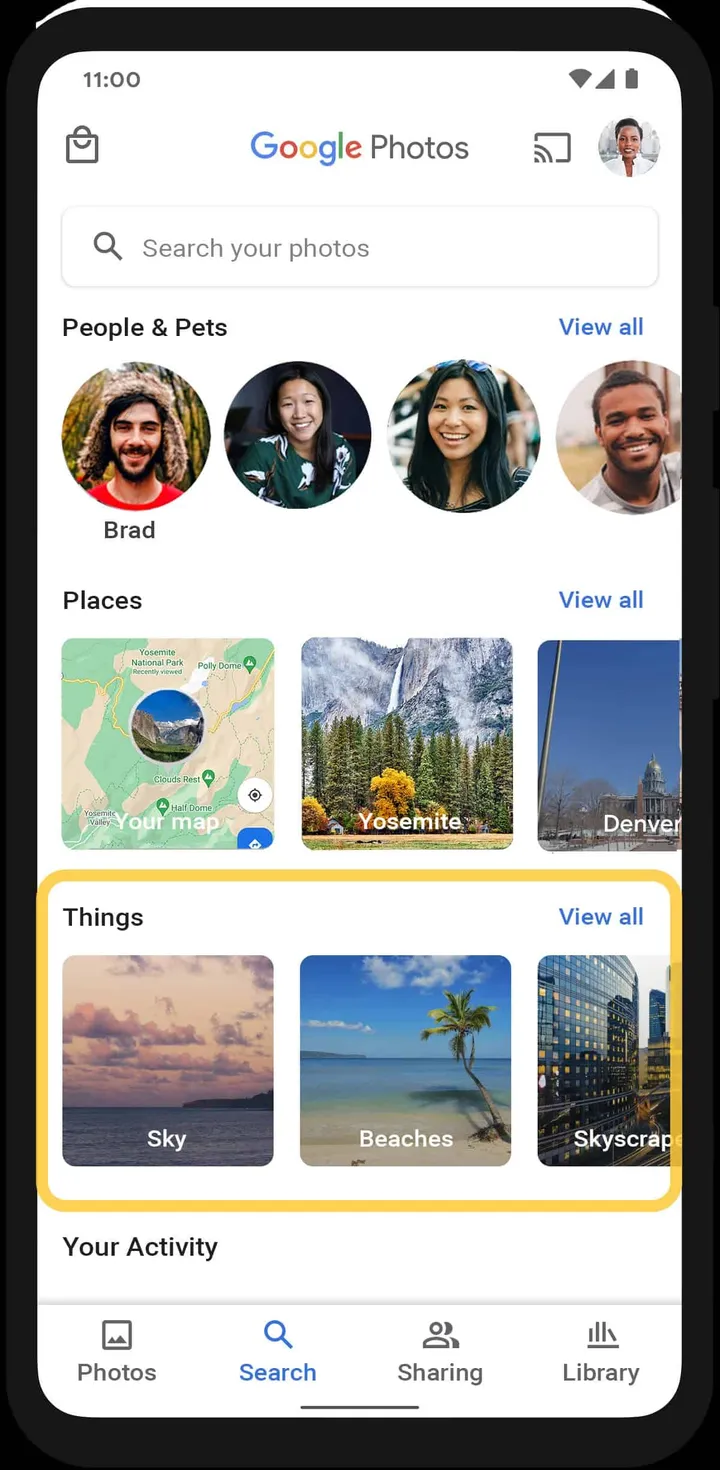View all People & Pets
Viewport: 720px width, 1470px height.
(x=600, y=327)
